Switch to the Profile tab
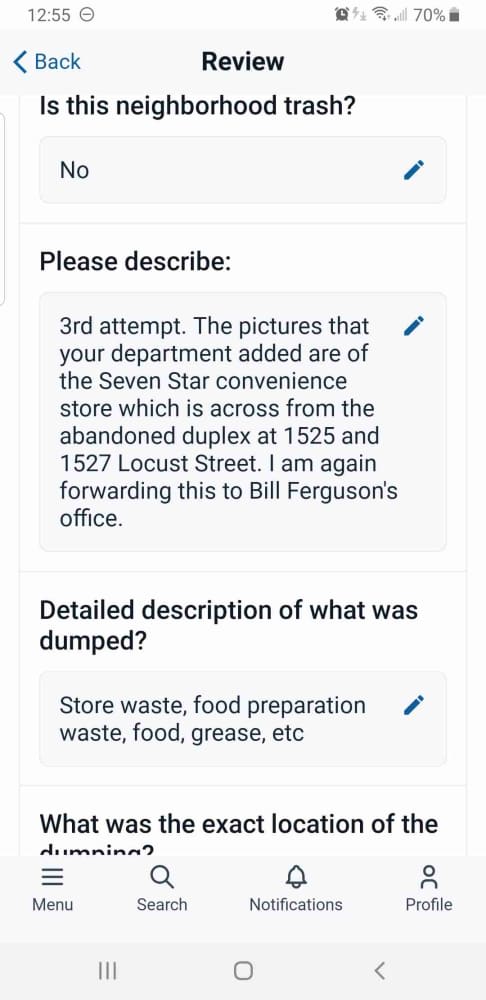Viewport: 486px width, 1000px height. [429, 888]
